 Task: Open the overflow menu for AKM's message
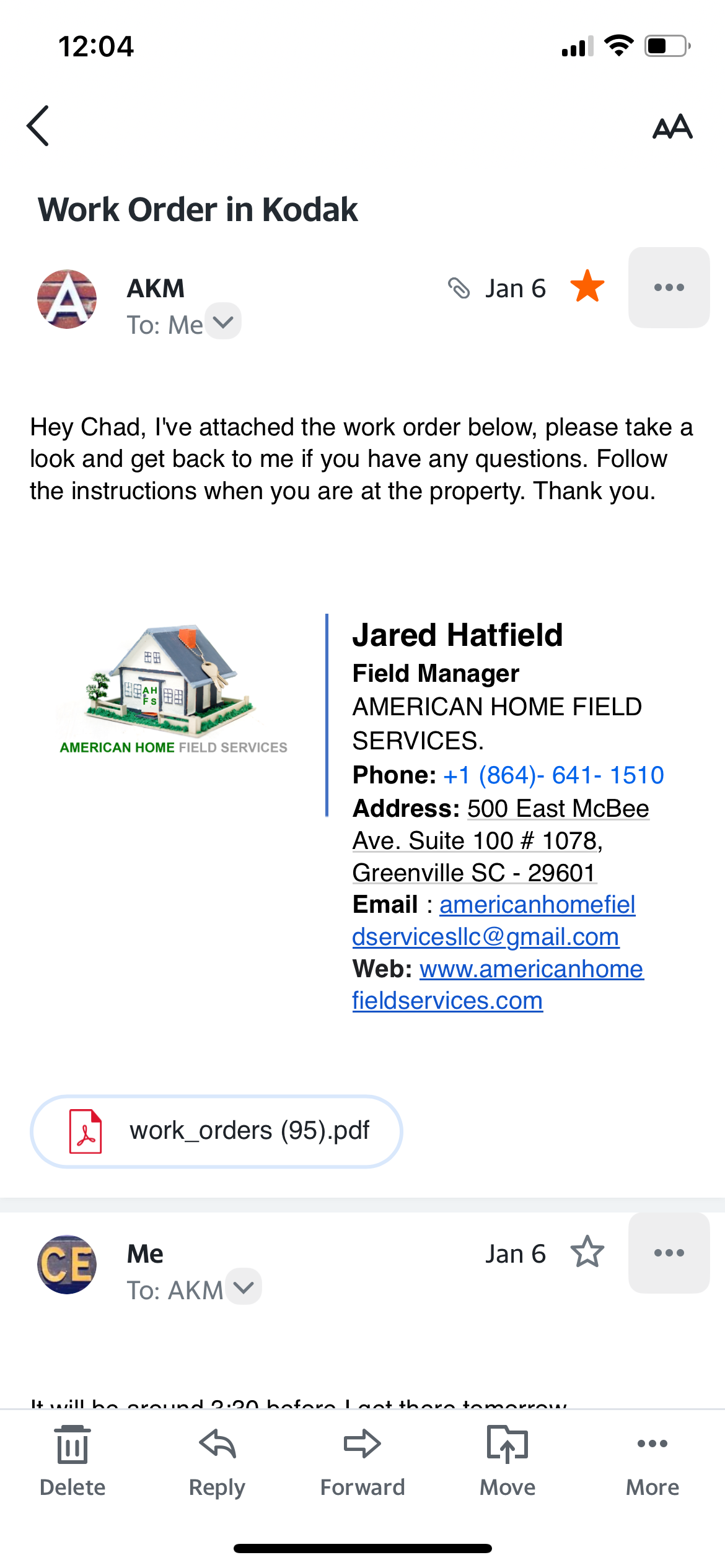click(669, 287)
